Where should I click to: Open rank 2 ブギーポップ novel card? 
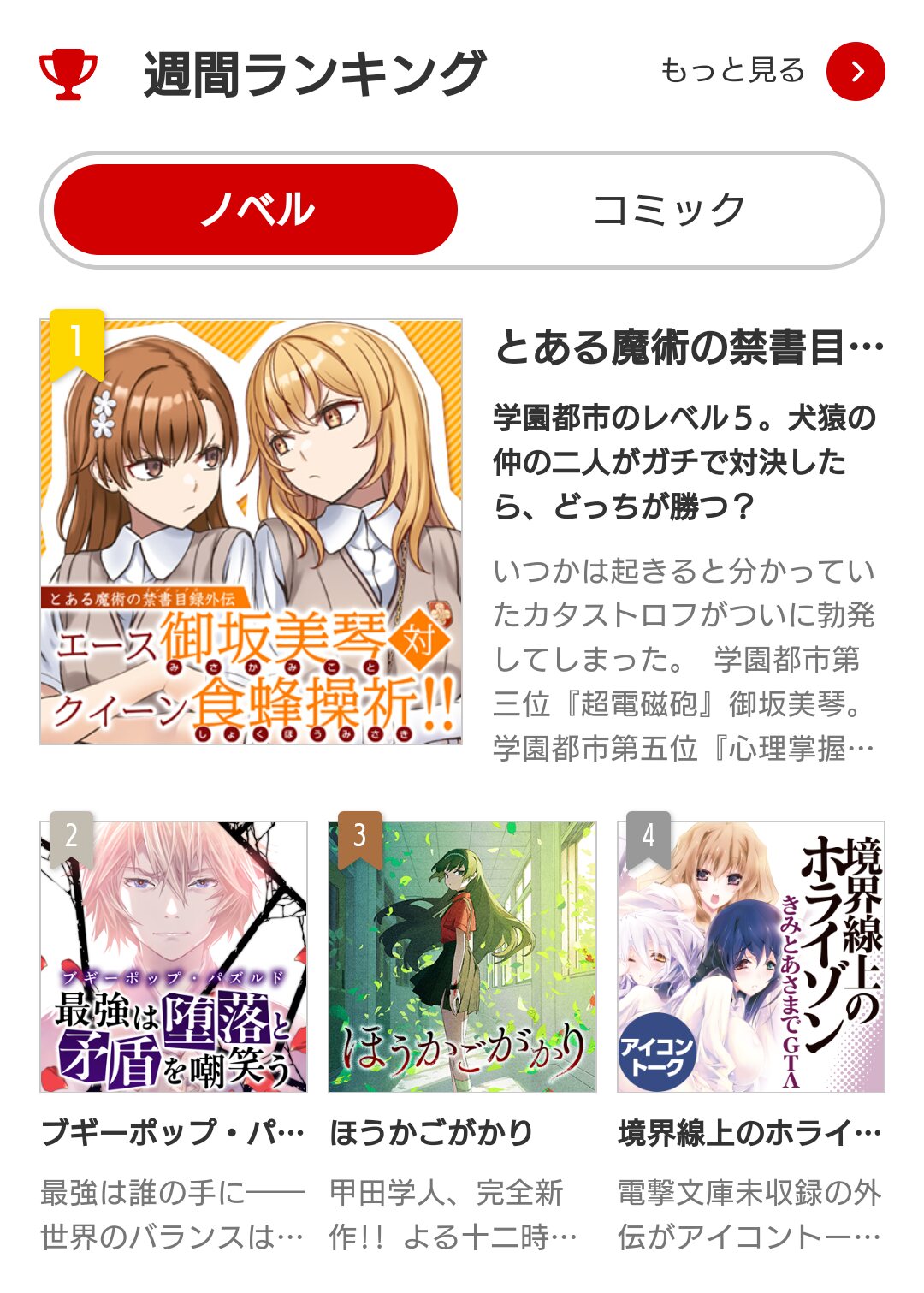coord(174,957)
